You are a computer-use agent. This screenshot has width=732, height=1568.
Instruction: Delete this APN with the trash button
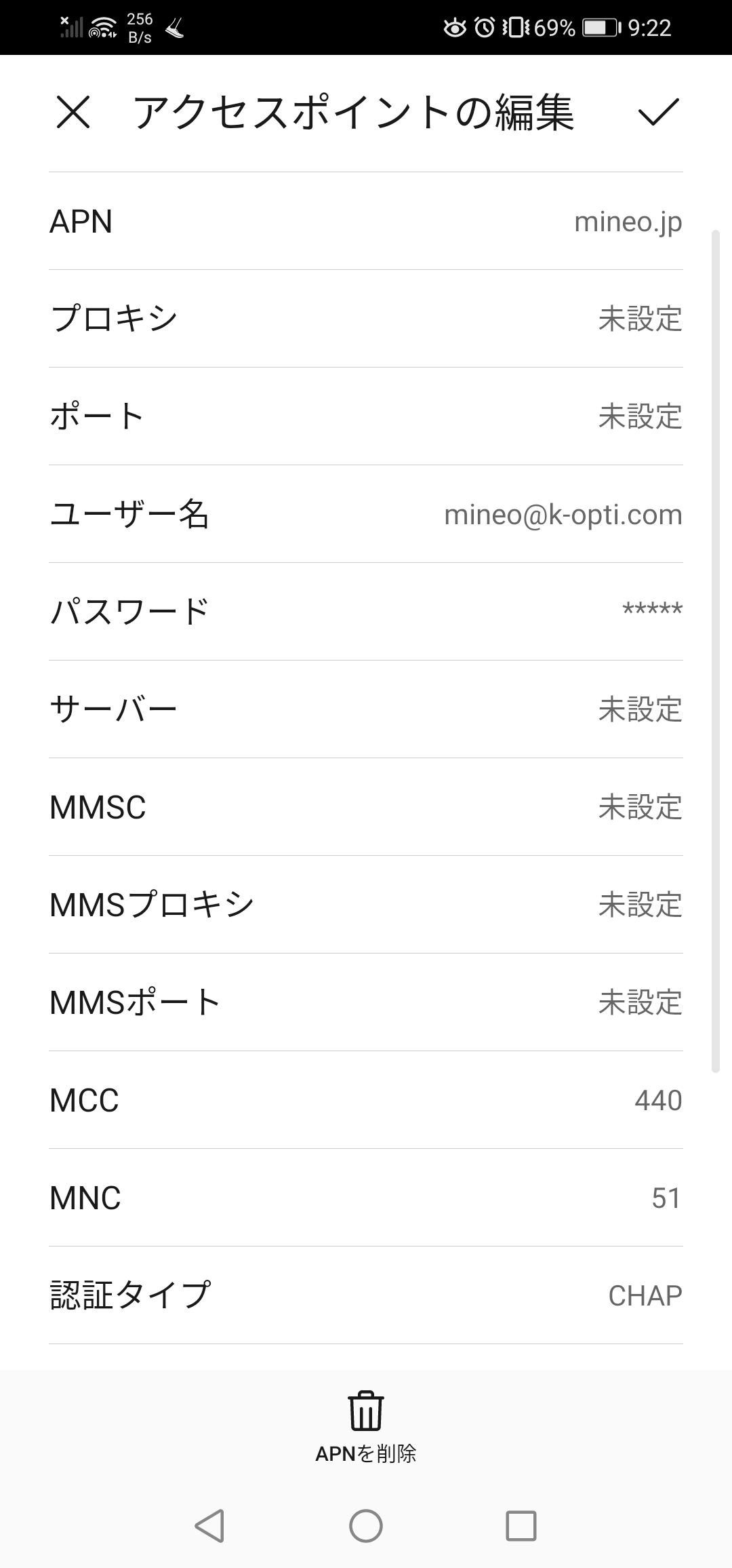point(366,1424)
